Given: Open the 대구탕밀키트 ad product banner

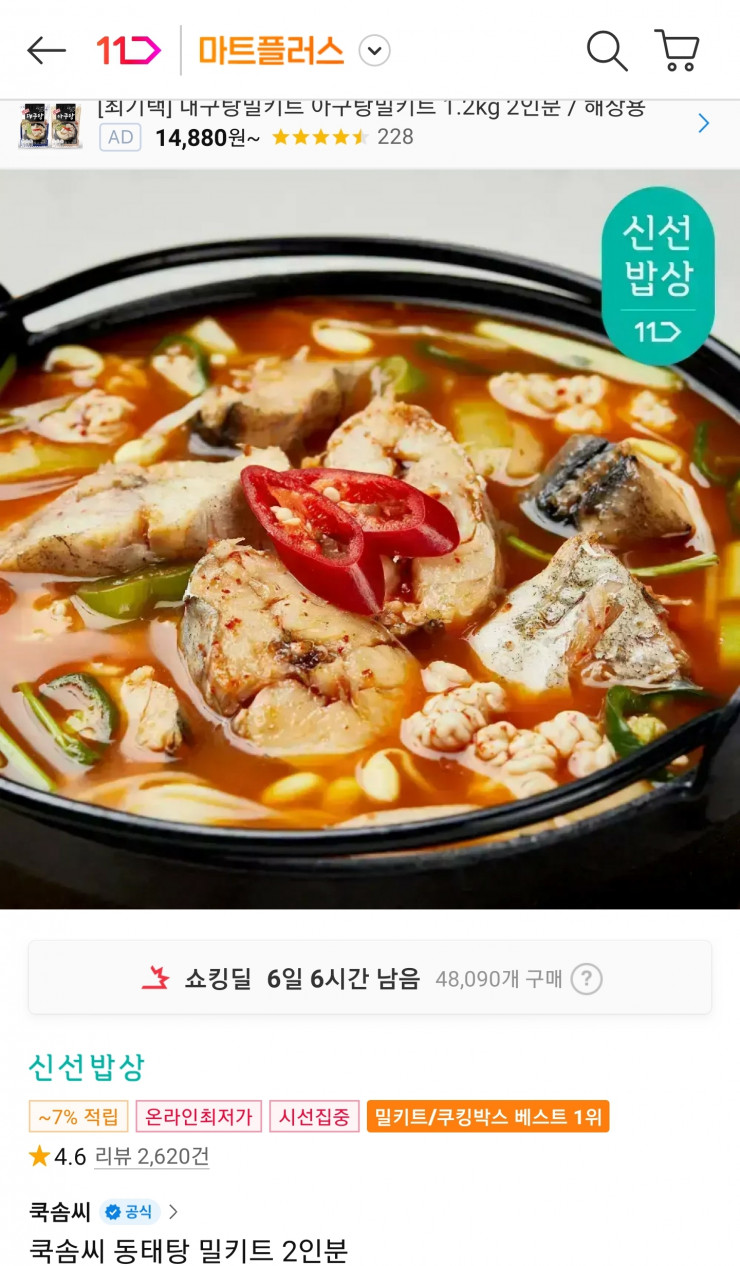Looking at the screenshot, I should click(x=370, y=124).
